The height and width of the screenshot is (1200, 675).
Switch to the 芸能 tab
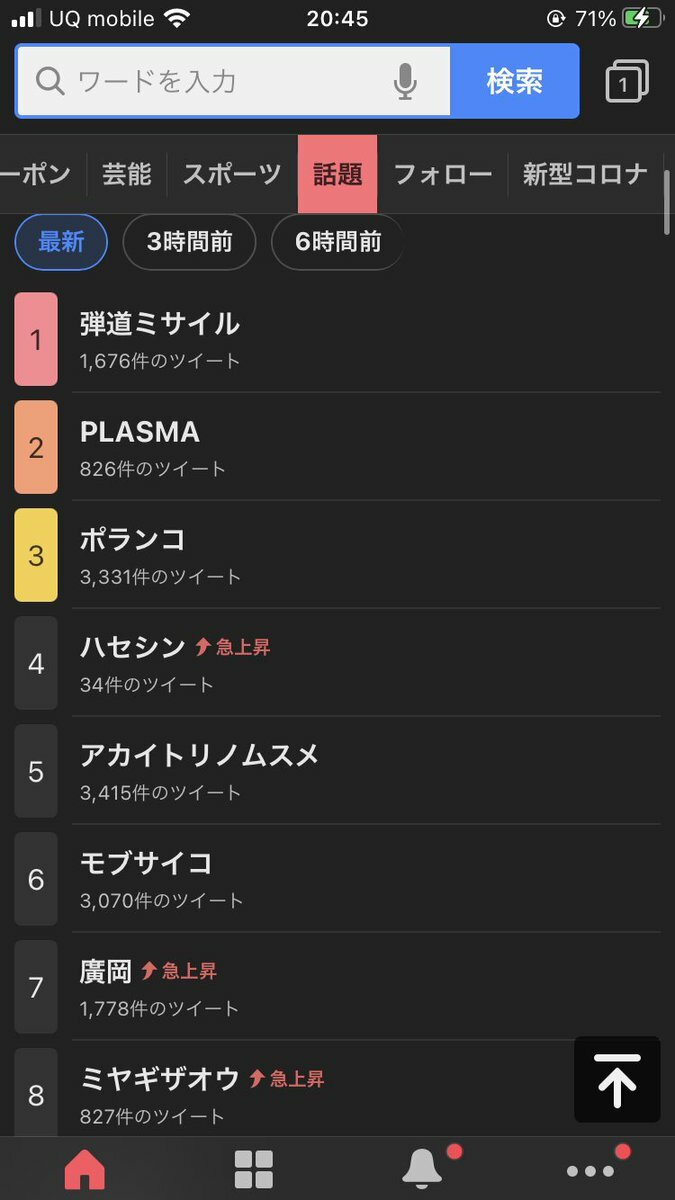pyautogui.click(x=127, y=174)
